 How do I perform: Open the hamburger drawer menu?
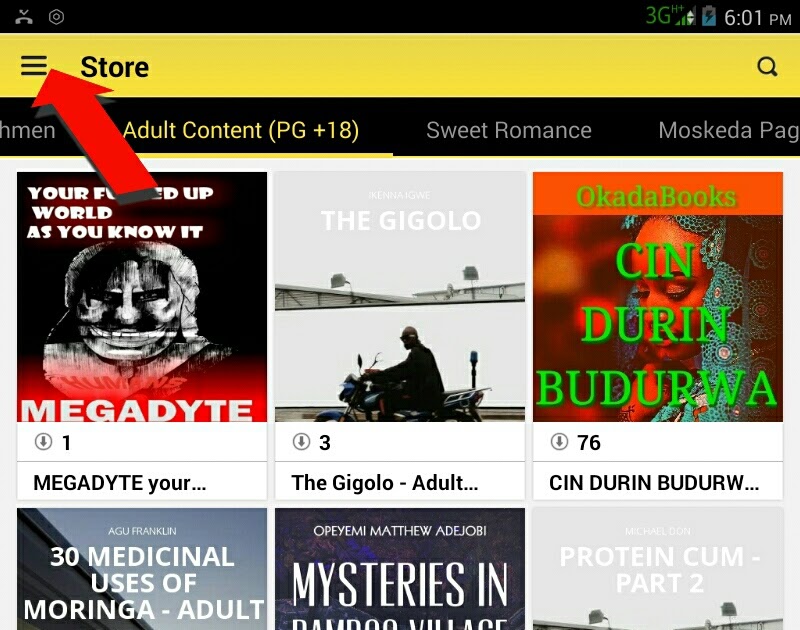tap(34, 66)
